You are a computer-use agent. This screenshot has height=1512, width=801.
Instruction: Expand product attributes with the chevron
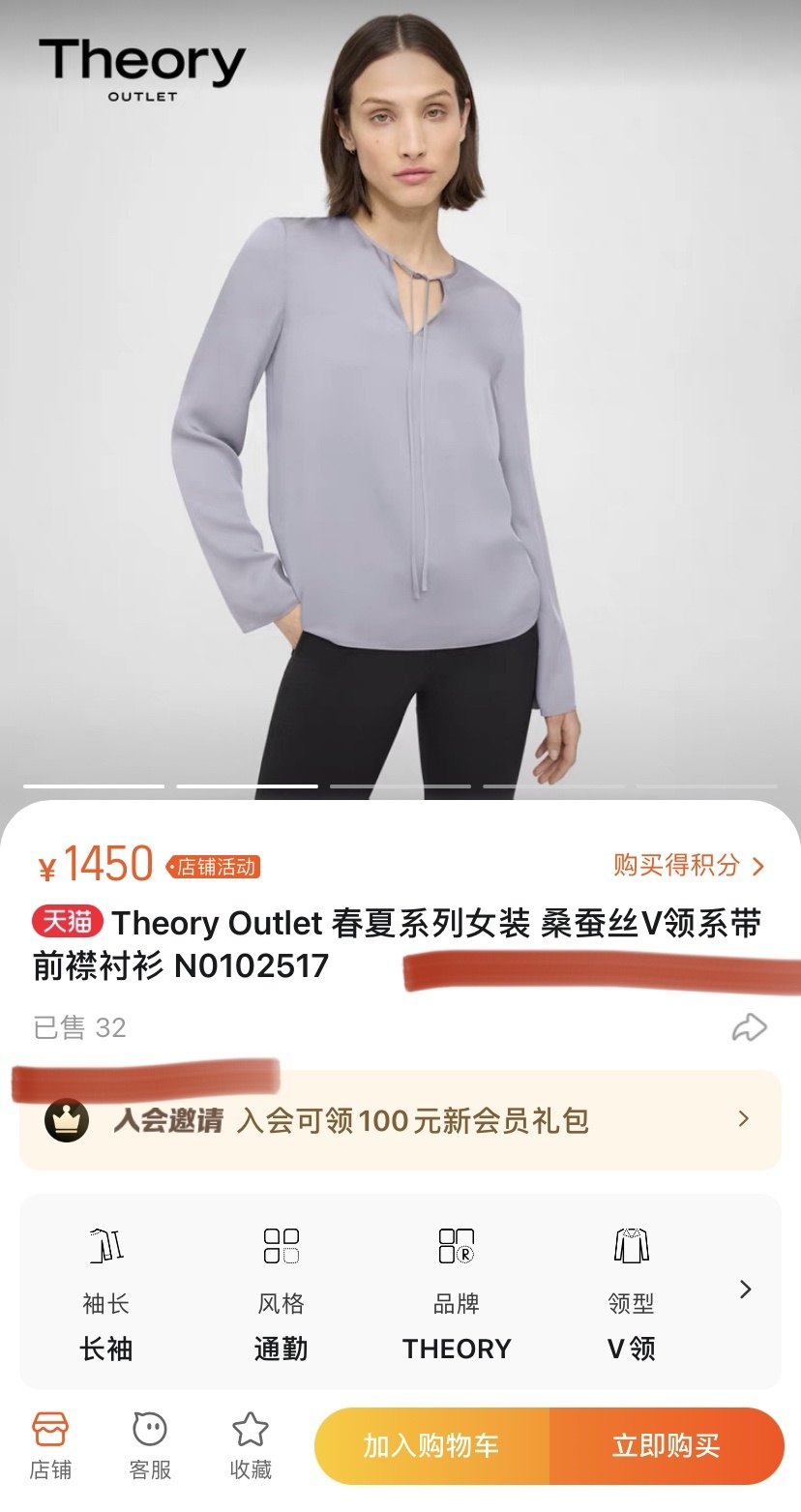745,1290
